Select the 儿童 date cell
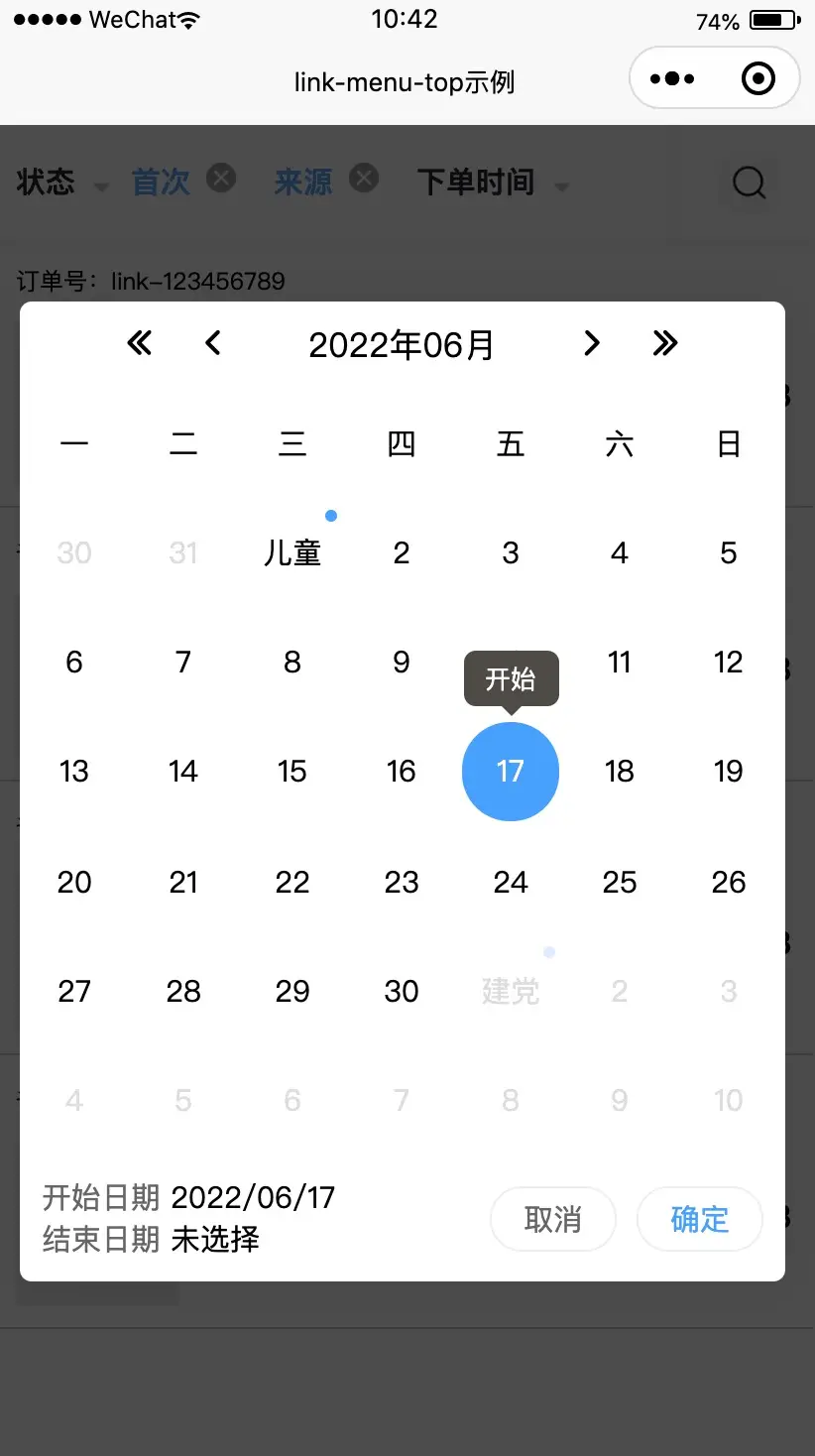The height and width of the screenshot is (1456, 815). click(292, 552)
